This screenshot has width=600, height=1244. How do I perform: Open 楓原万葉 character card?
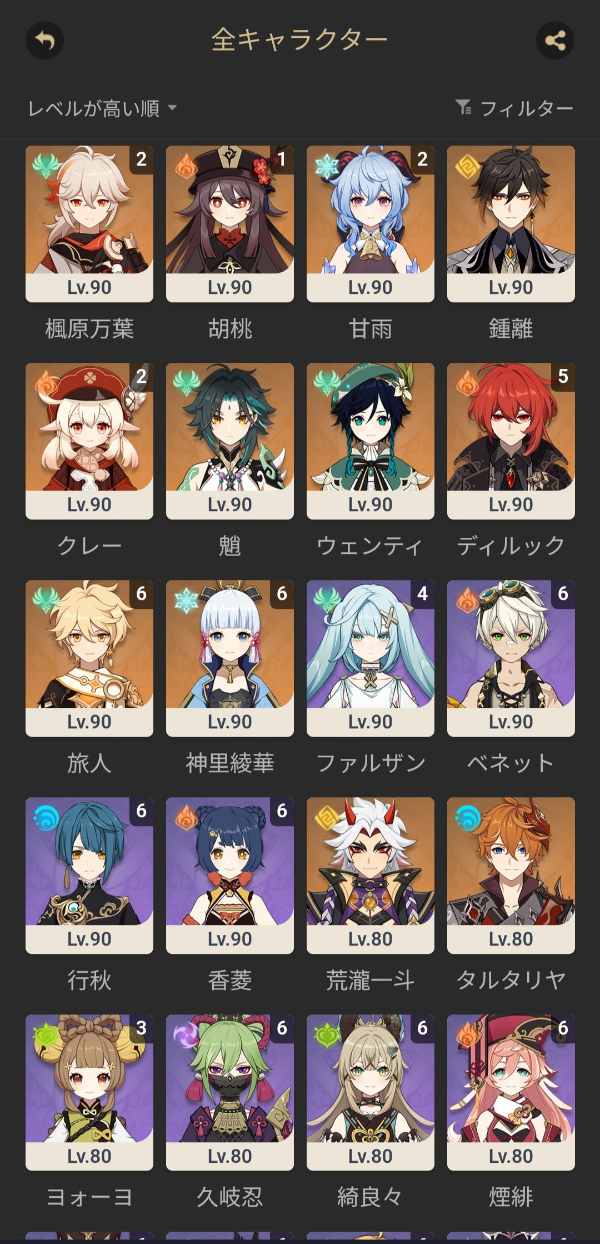[x=89, y=223]
